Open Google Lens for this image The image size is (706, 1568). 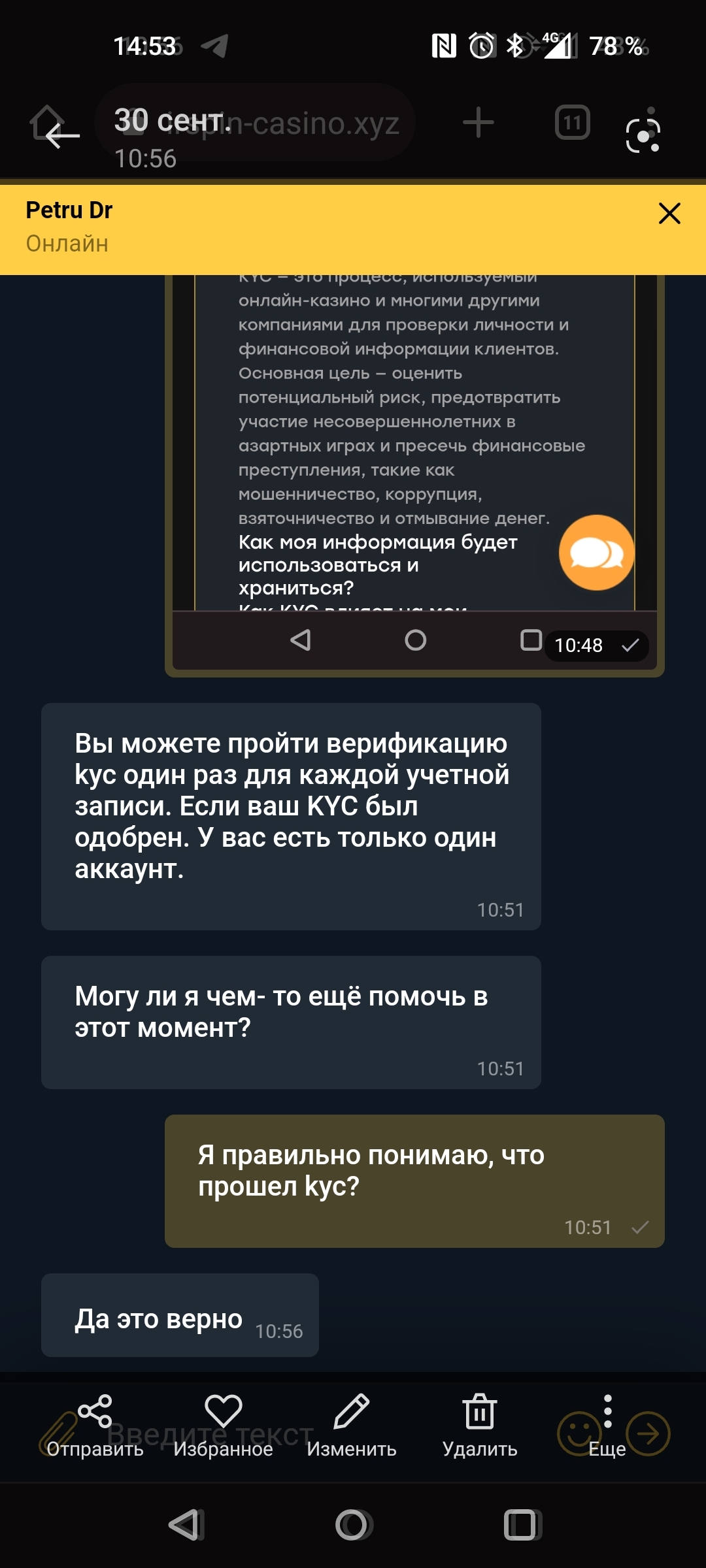(643, 131)
